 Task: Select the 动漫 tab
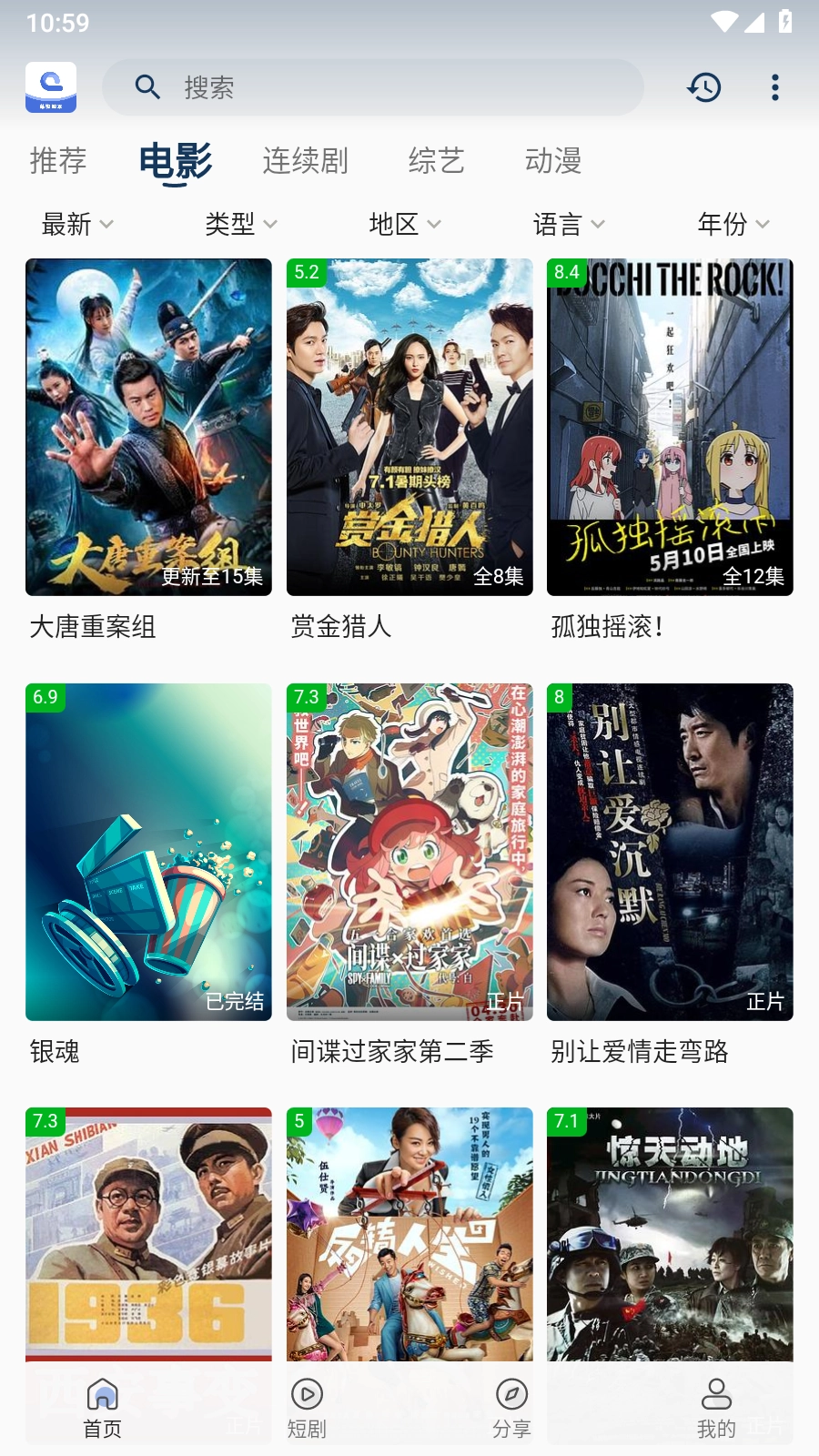pos(552,161)
